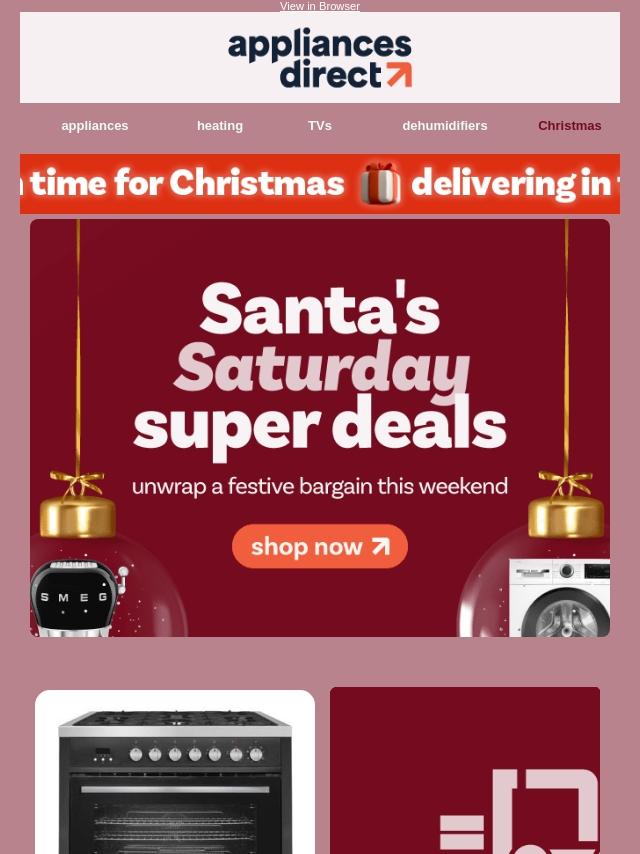Viewport: 640px width, 854px height.
Task: Visit the Christmas category
Action: point(569,126)
